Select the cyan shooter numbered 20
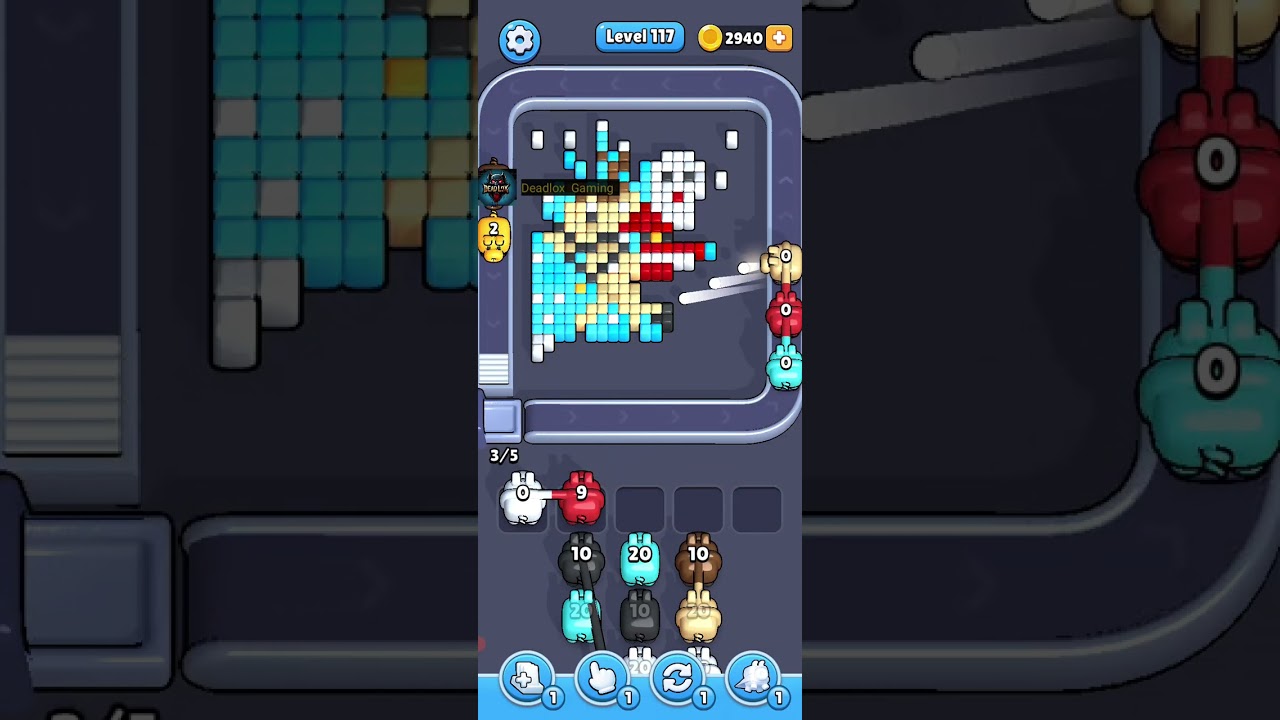Viewport: 1280px width, 720px height. pos(640,561)
